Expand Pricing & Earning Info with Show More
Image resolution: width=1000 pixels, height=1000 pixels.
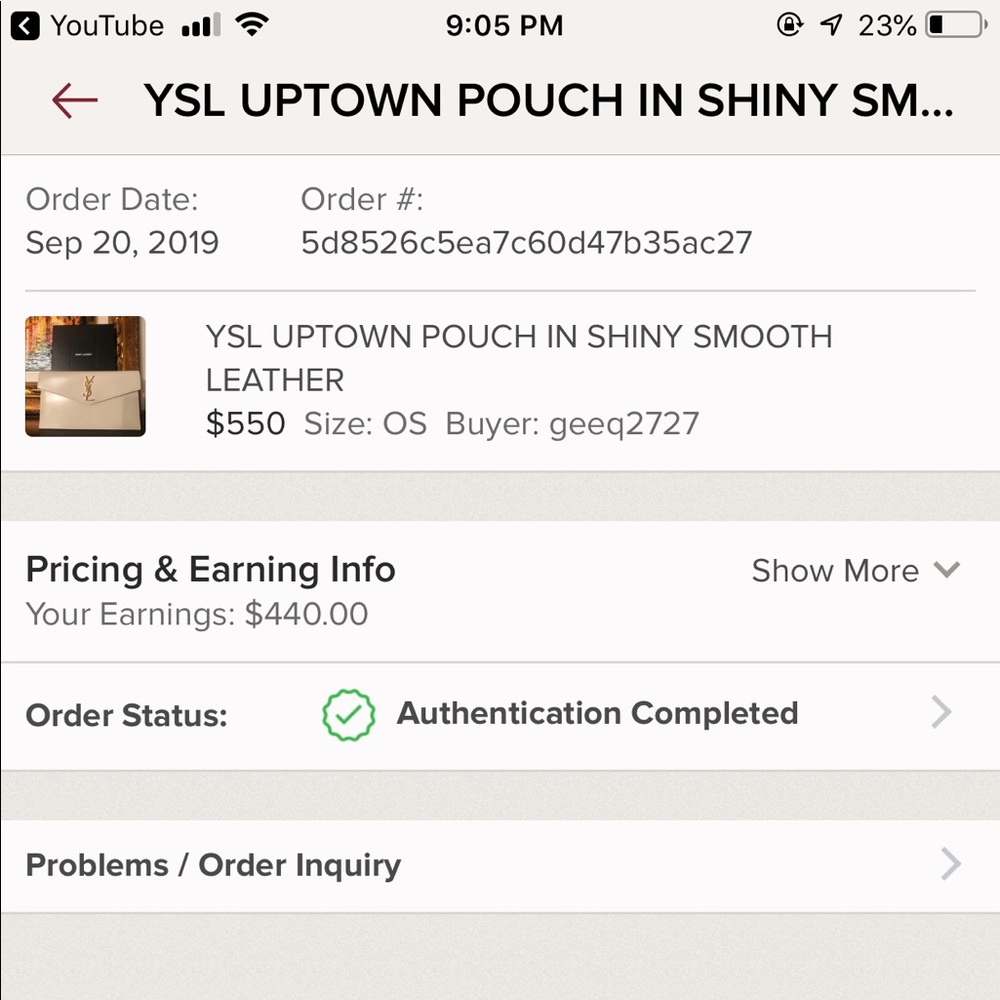click(855, 571)
